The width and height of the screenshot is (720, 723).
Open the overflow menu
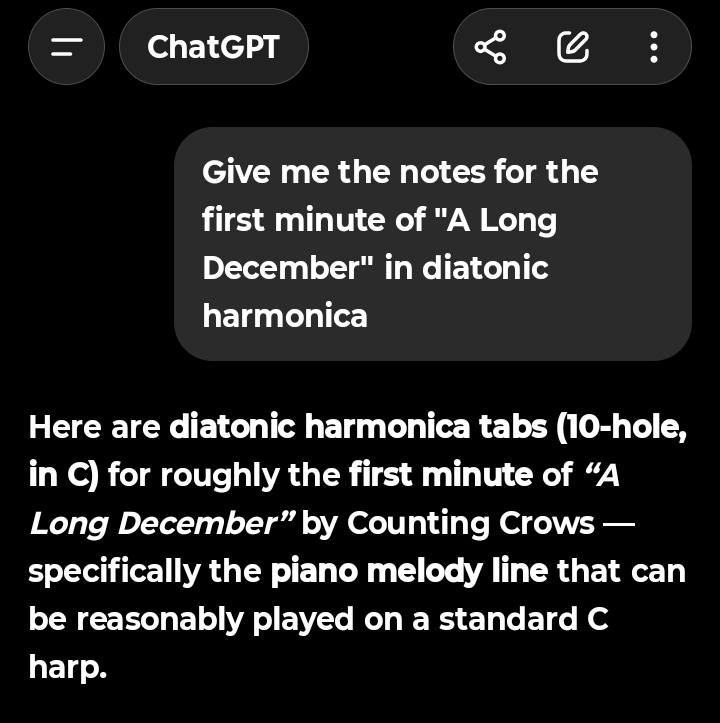[653, 46]
